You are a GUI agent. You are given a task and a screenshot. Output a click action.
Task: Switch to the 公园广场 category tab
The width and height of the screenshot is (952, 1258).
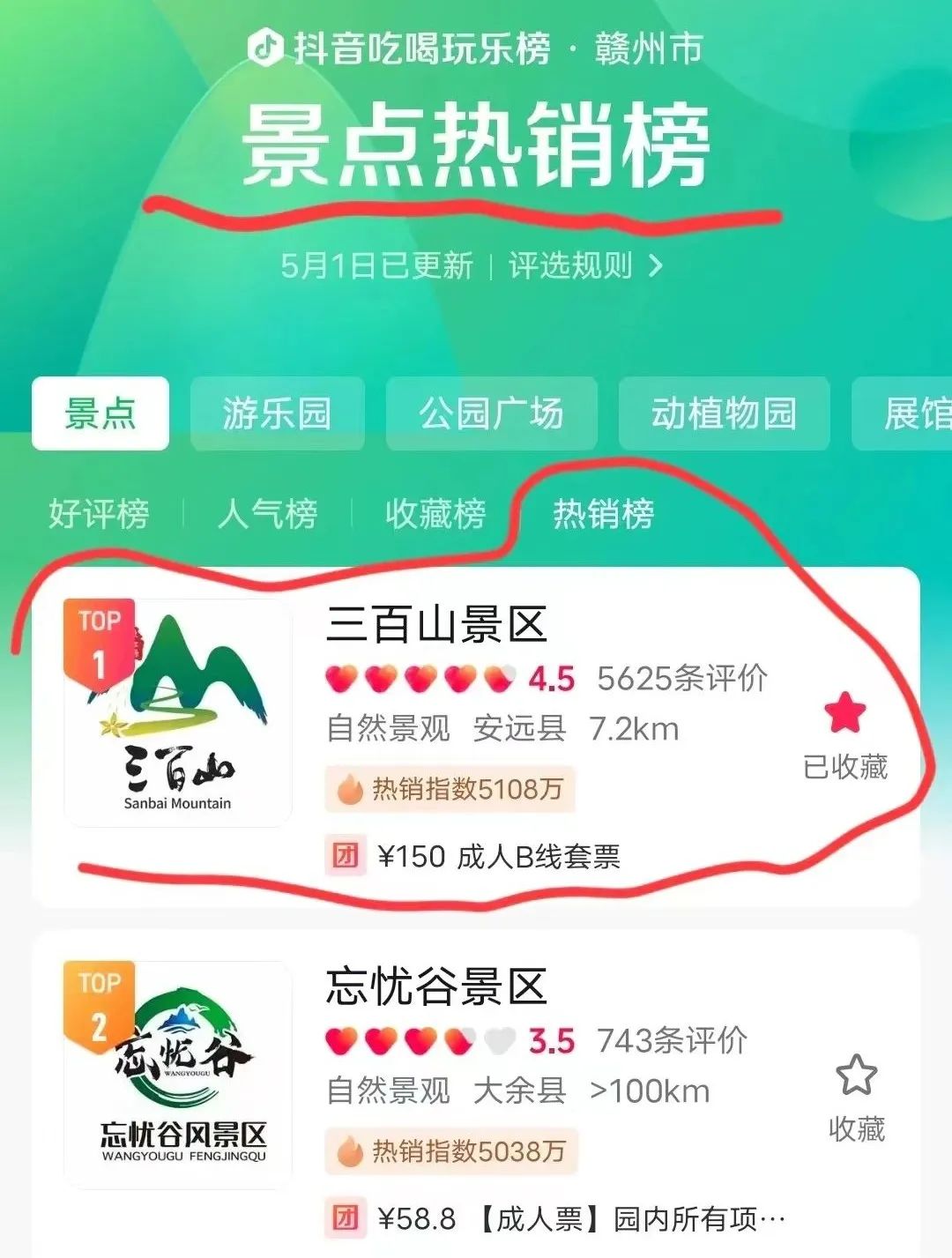pyautogui.click(x=491, y=413)
